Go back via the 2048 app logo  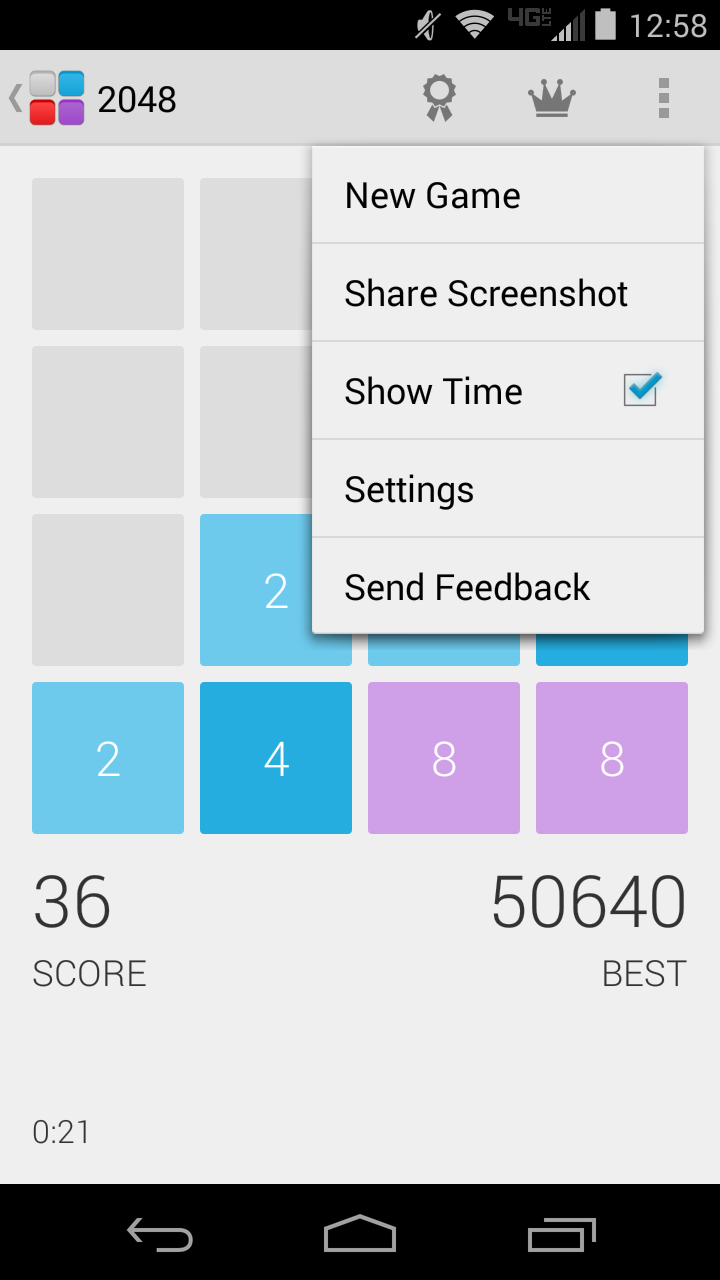point(55,98)
